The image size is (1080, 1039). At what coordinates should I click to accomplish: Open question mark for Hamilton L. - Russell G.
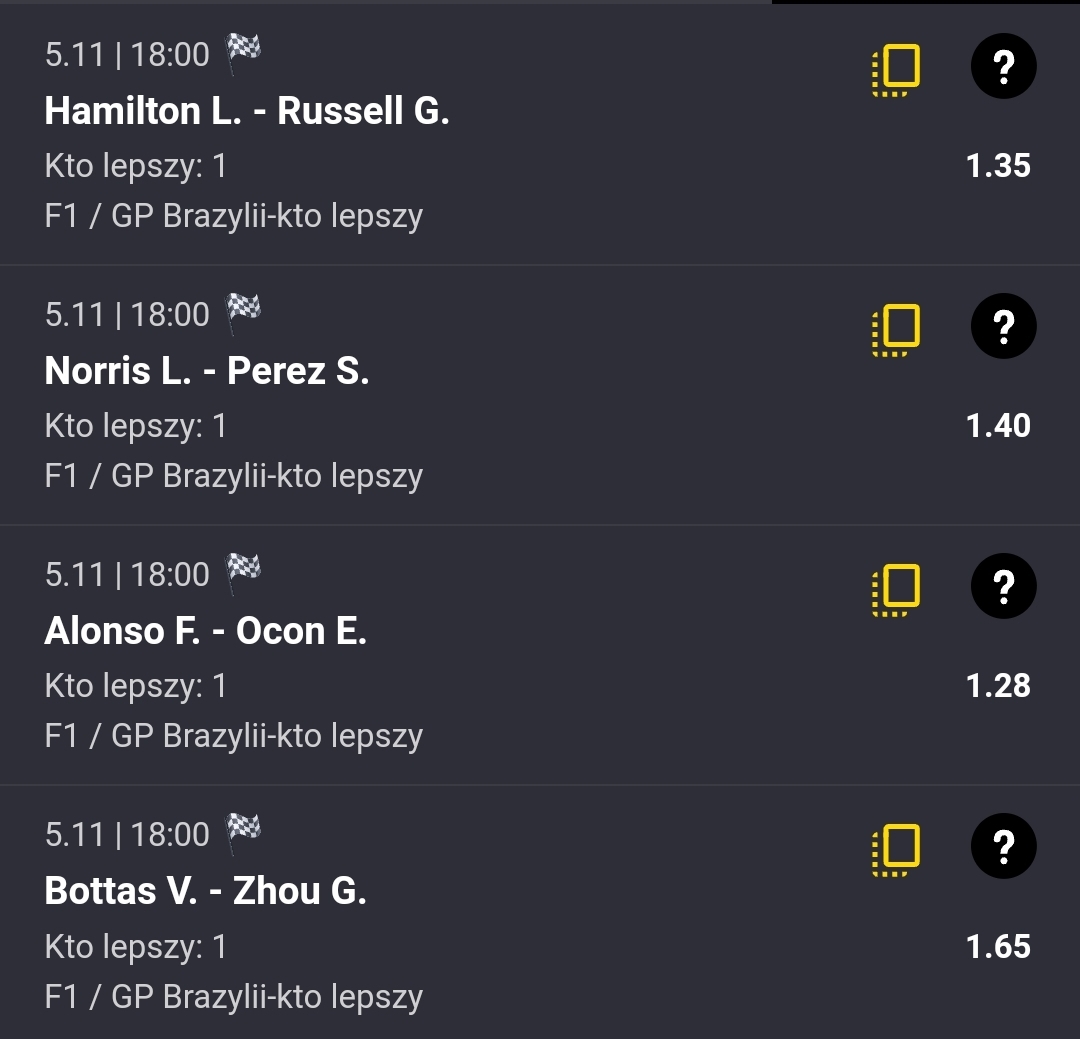click(x=1003, y=67)
